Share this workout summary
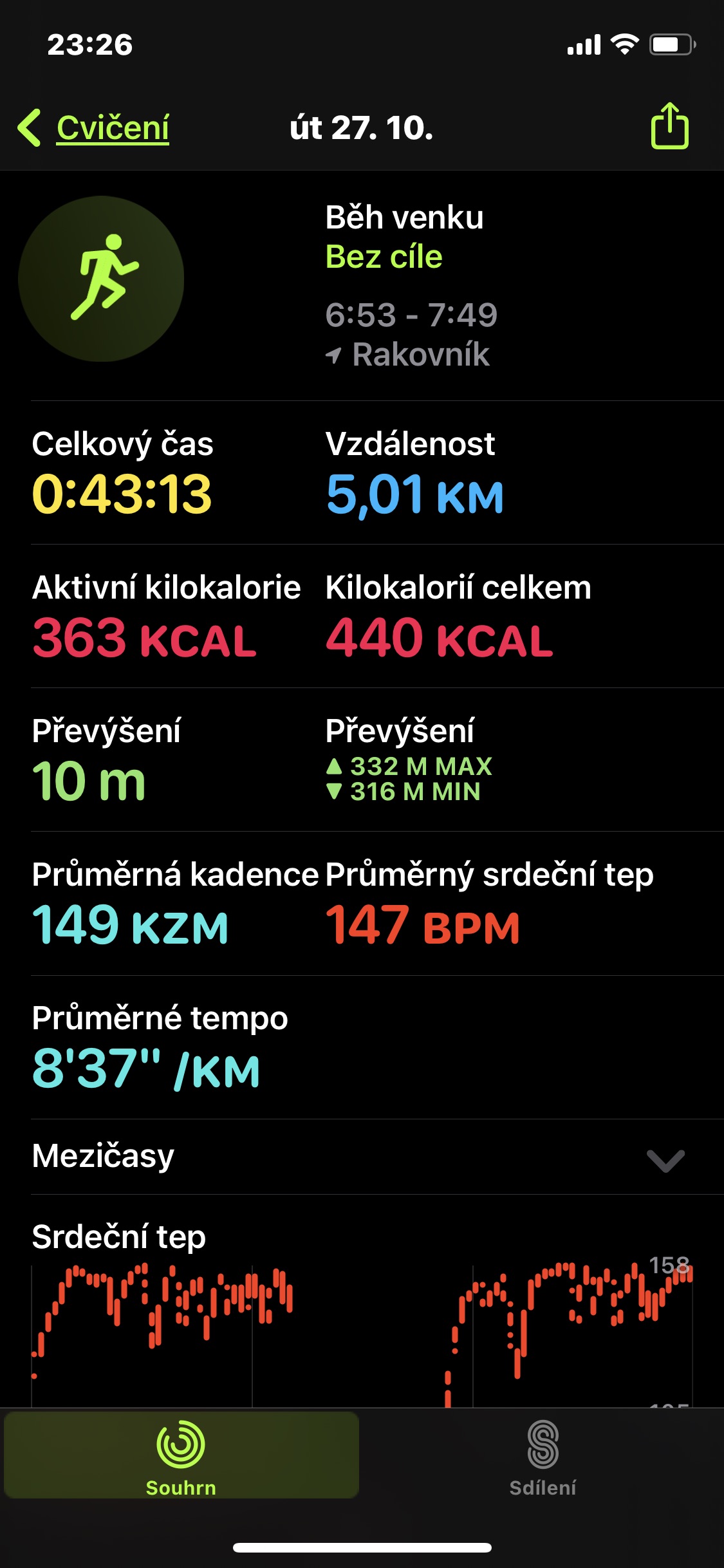Viewport: 724px width, 1568px height. 669,126
